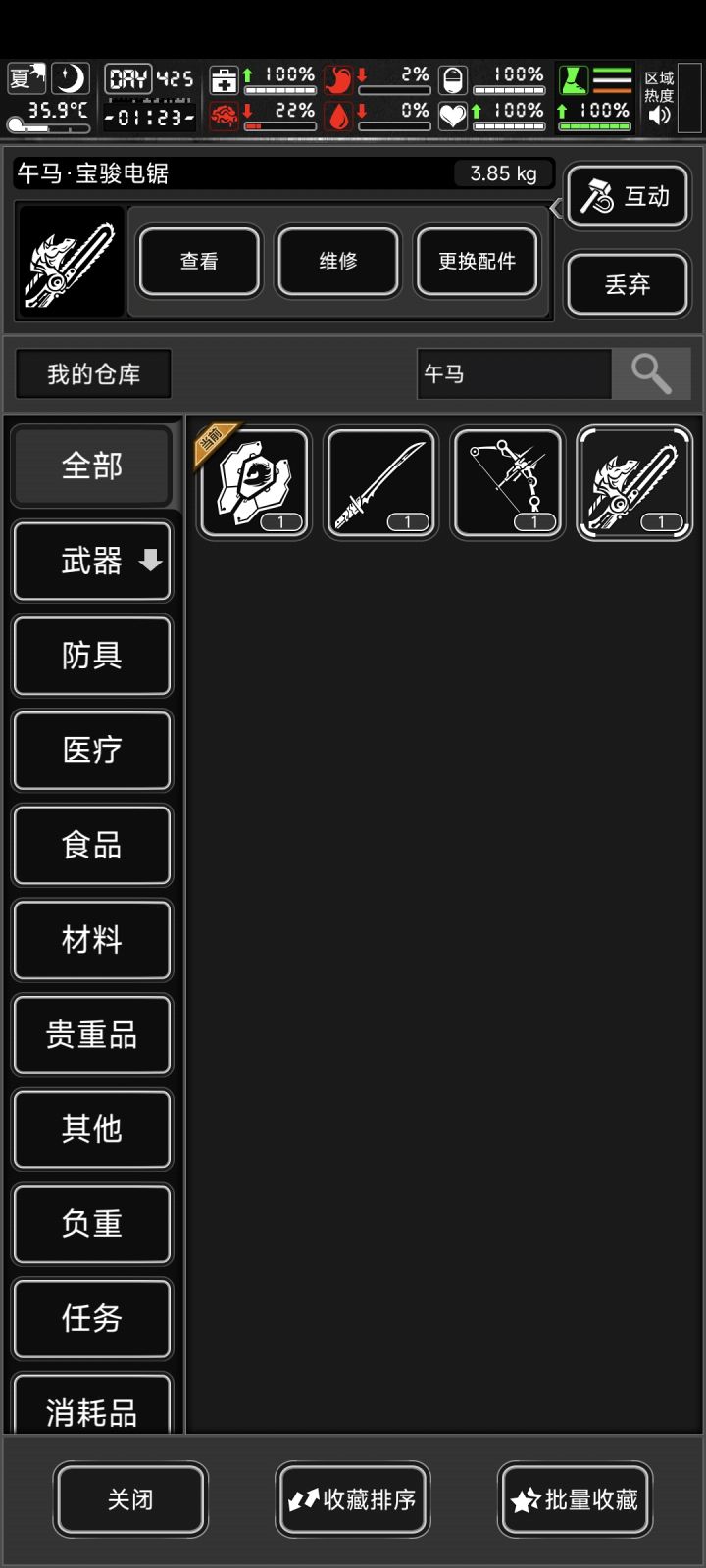Click the magnifier search icon
The width and height of the screenshot is (706, 1568).
pyautogui.click(x=651, y=373)
